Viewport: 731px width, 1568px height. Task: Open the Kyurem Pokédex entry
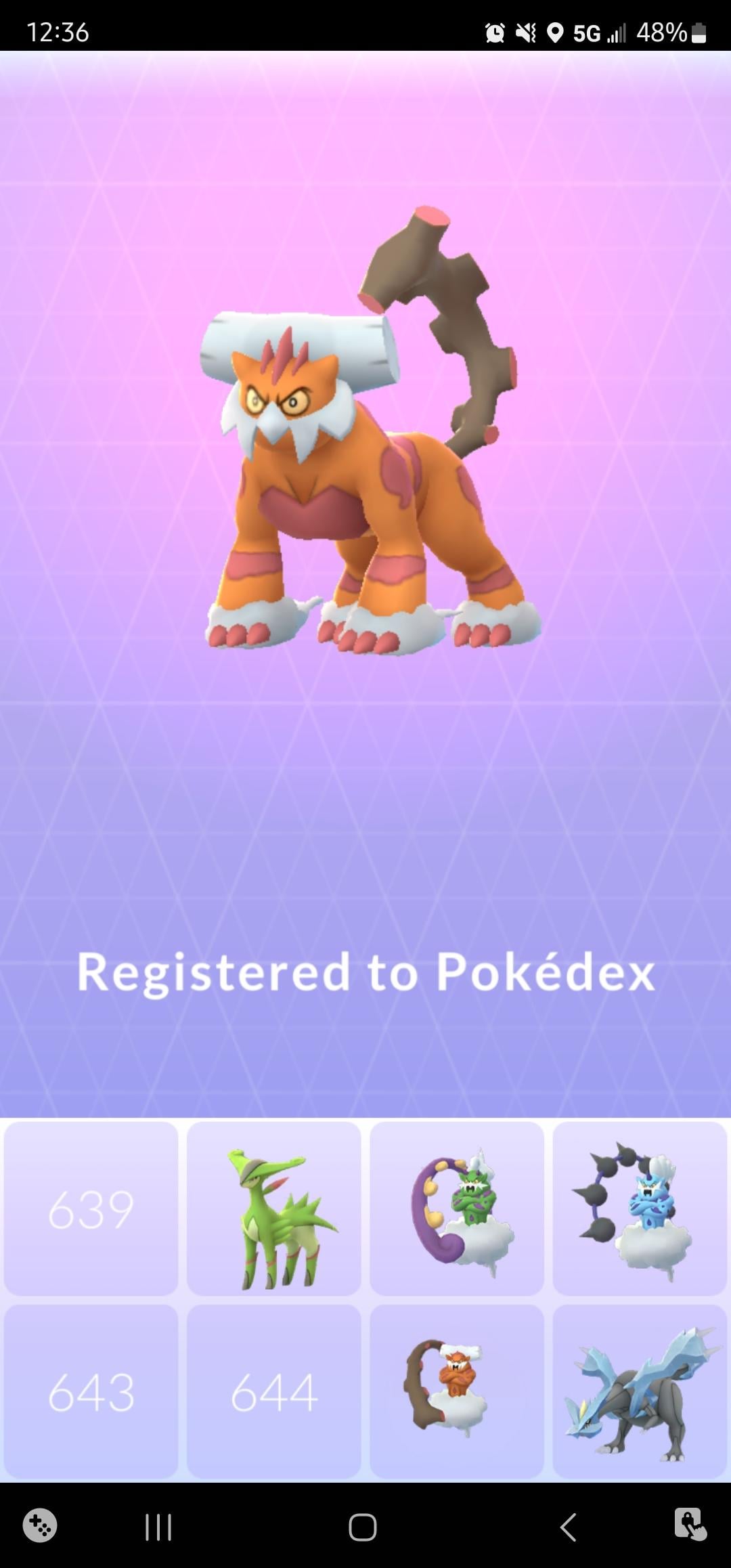(x=640, y=1392)
